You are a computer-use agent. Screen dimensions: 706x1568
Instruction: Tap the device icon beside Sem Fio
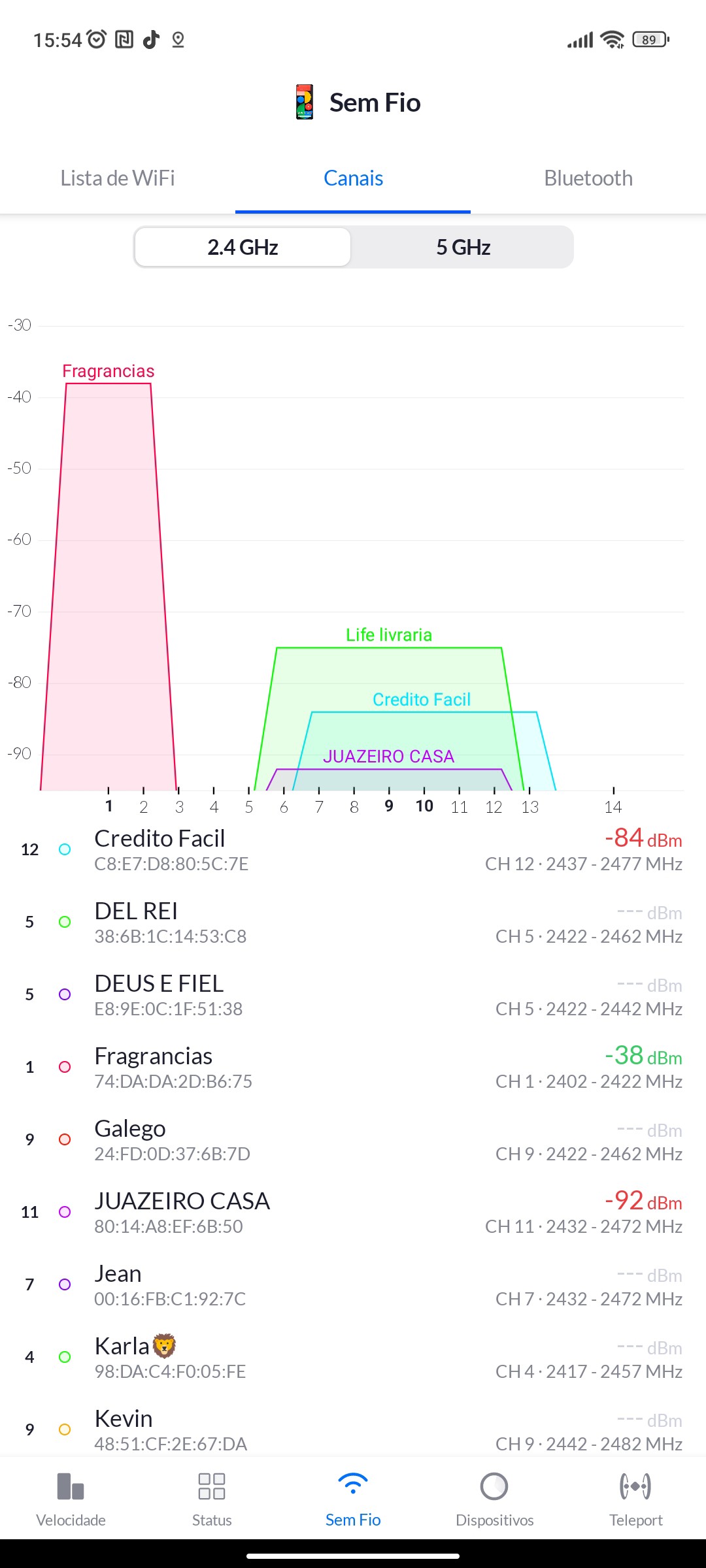[x=305, y=103]
